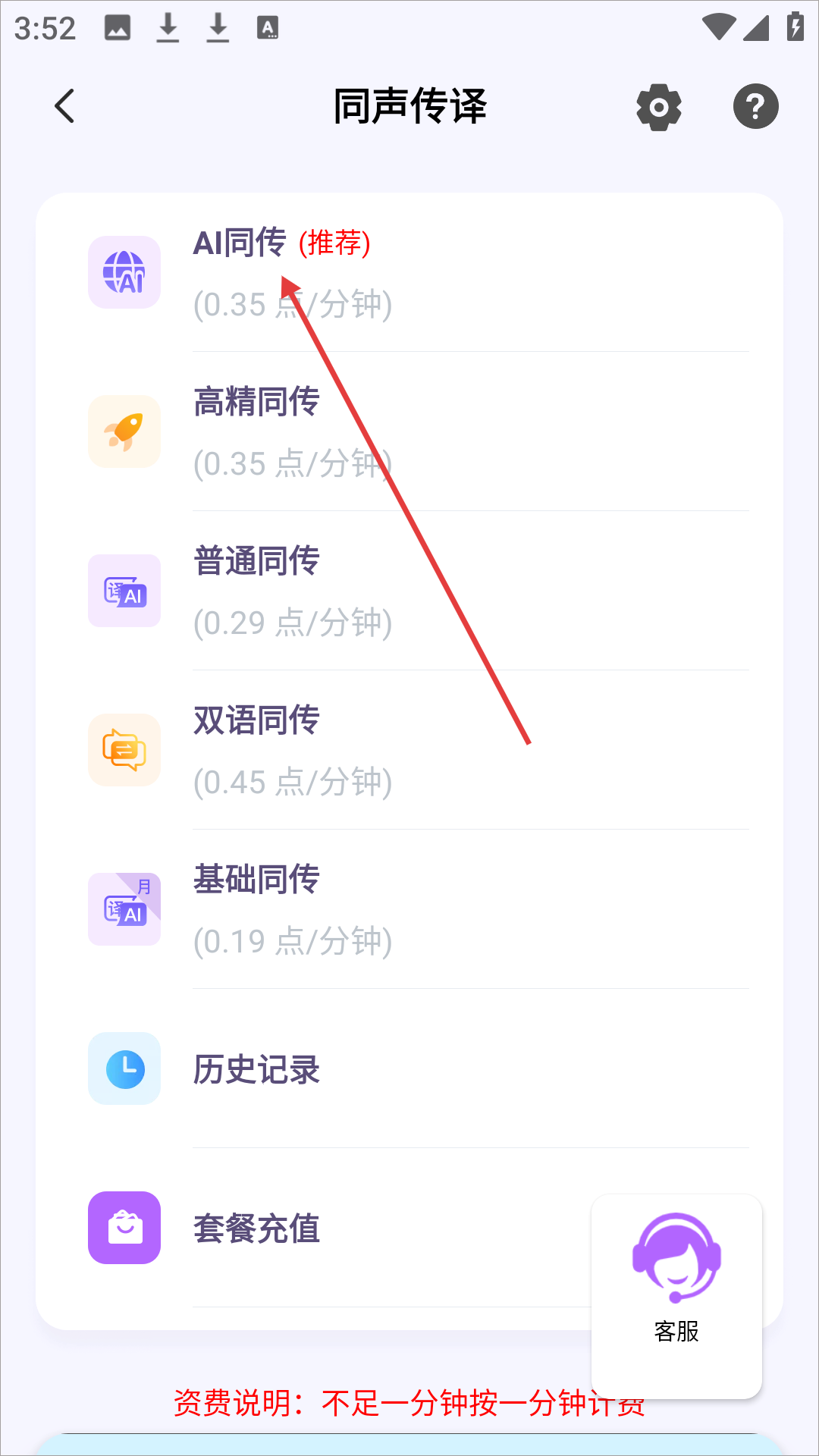Select 基础同传 mode
This screenshot has width=819, height=1456.
409,910
